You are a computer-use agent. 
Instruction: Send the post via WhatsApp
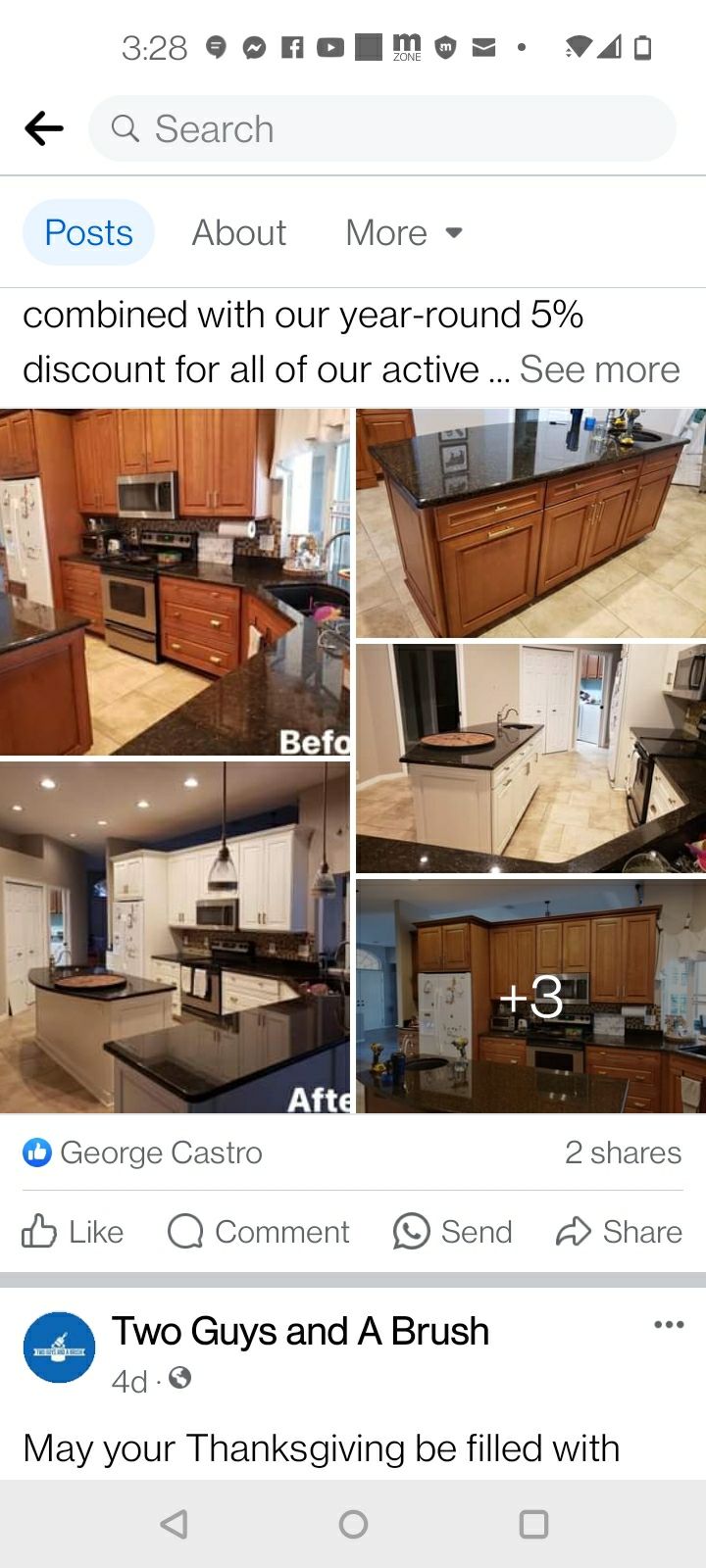point(453,1232)
